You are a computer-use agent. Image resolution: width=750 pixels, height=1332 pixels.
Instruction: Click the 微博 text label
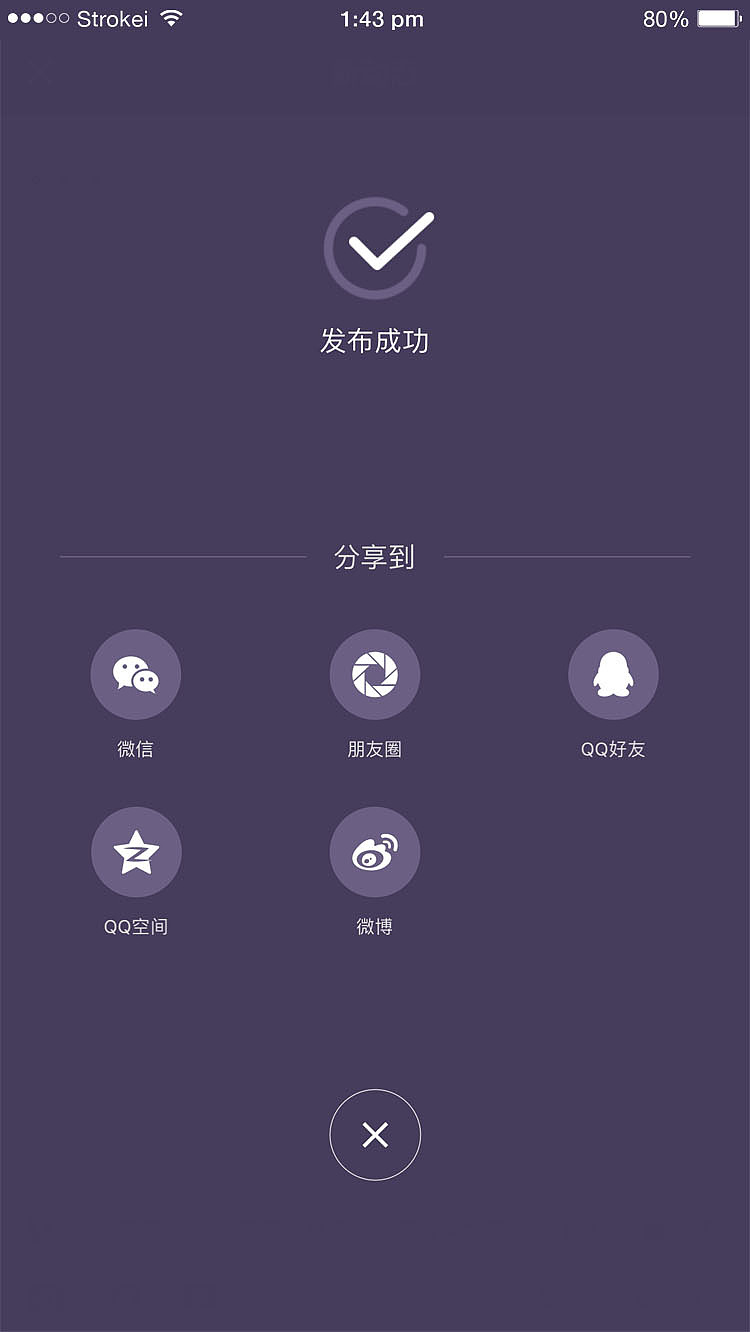(x=375, y=927)
